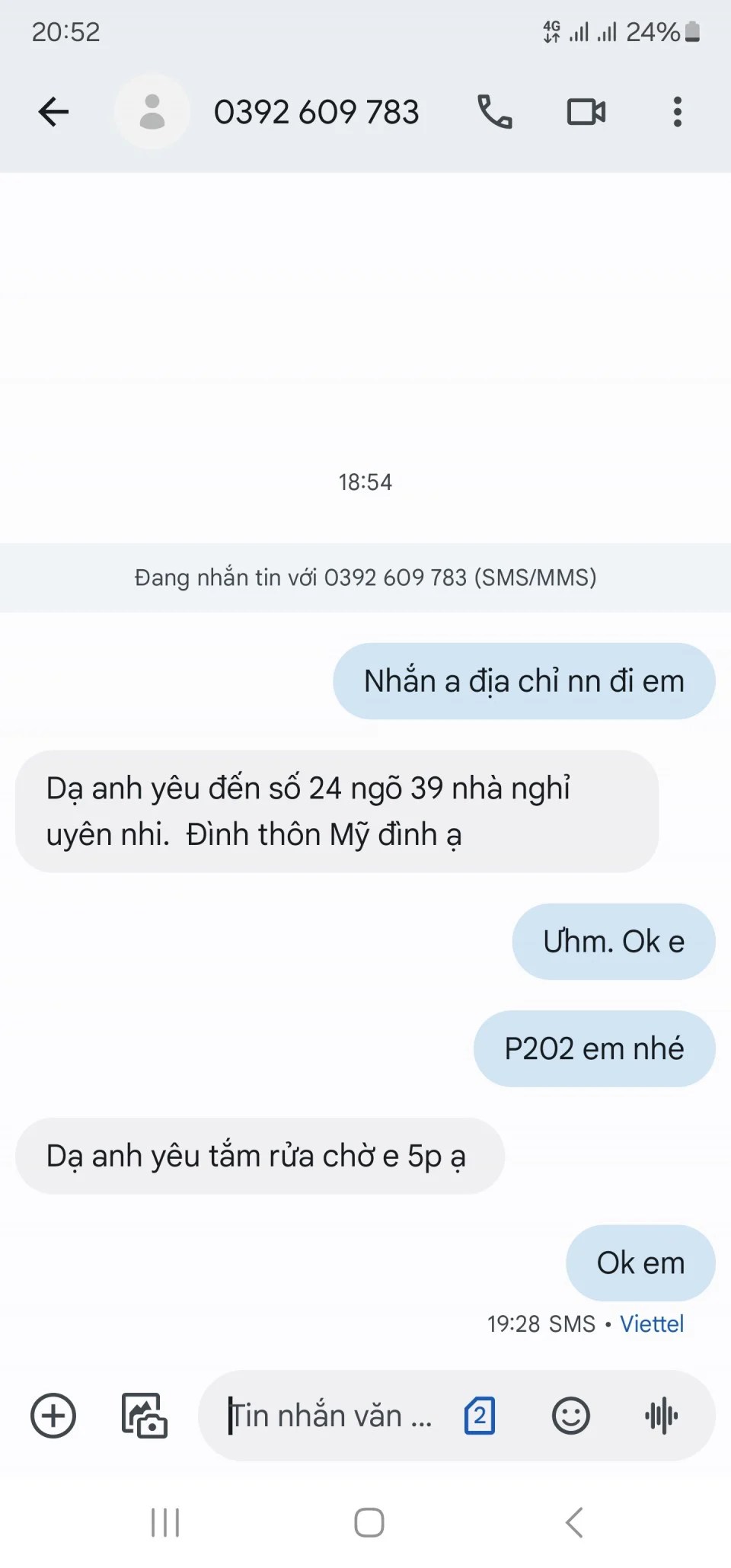The image size is (731, 1568).
Task: Open the plus attachments menu
Action: pyautogui.click(x=53, y=1416)
